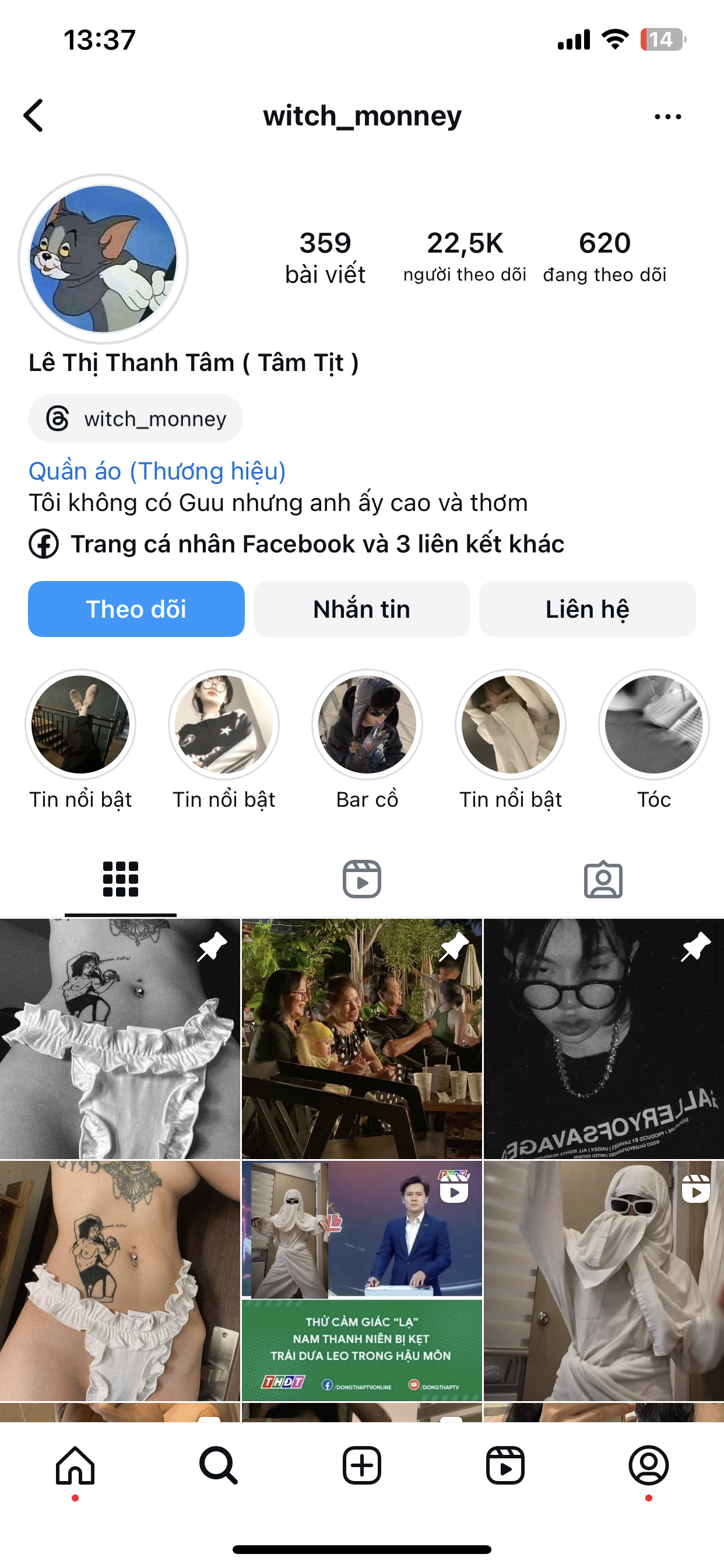Screen dimensions: 724x1568
Task: Switch to the Reels tab on profile
Action: pyautogui.click(x=362, y=879)
